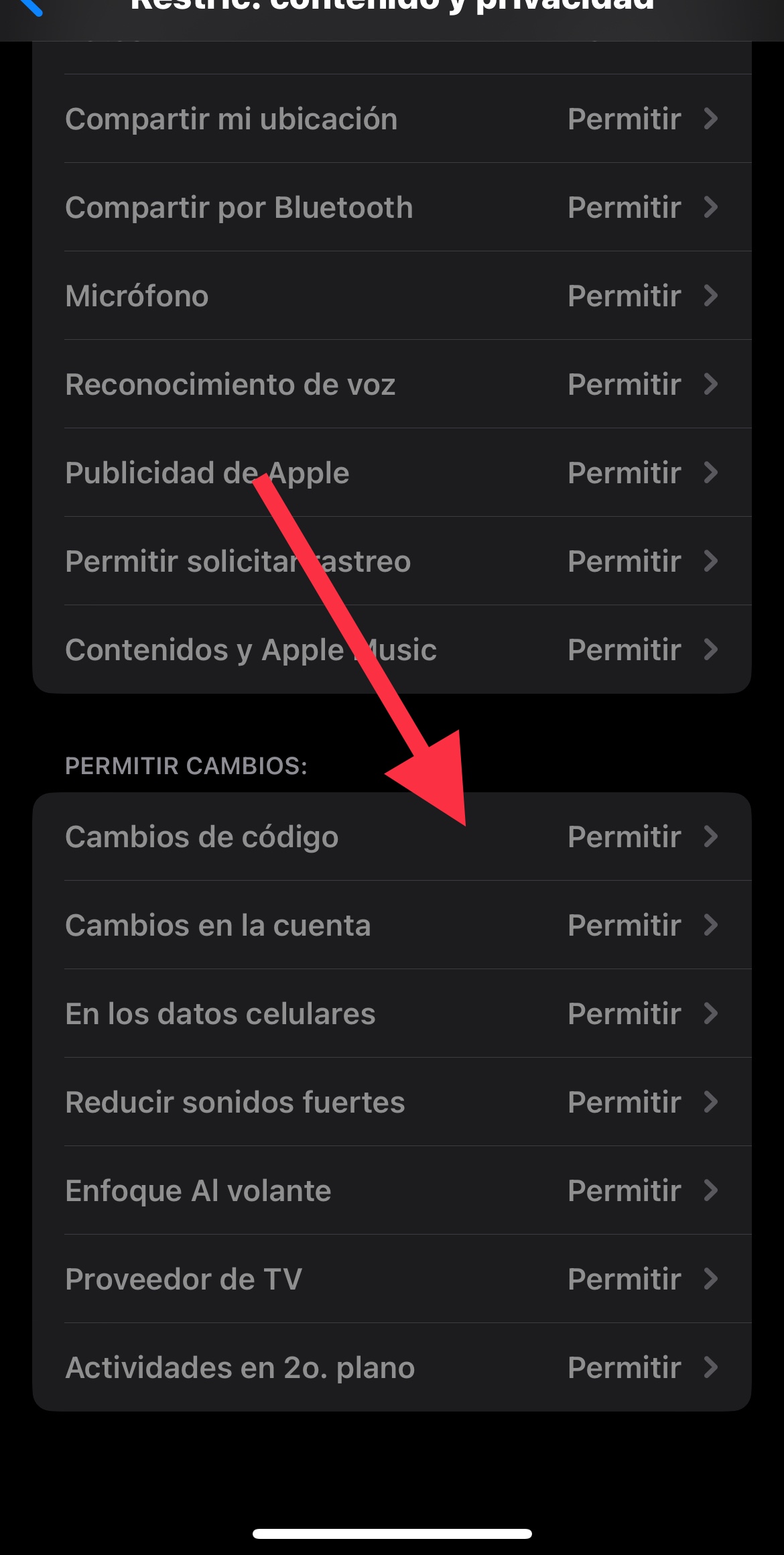Open Compartir mi ubicación setting
This screenshot has width=784, height=1555.
coord(391,119)
